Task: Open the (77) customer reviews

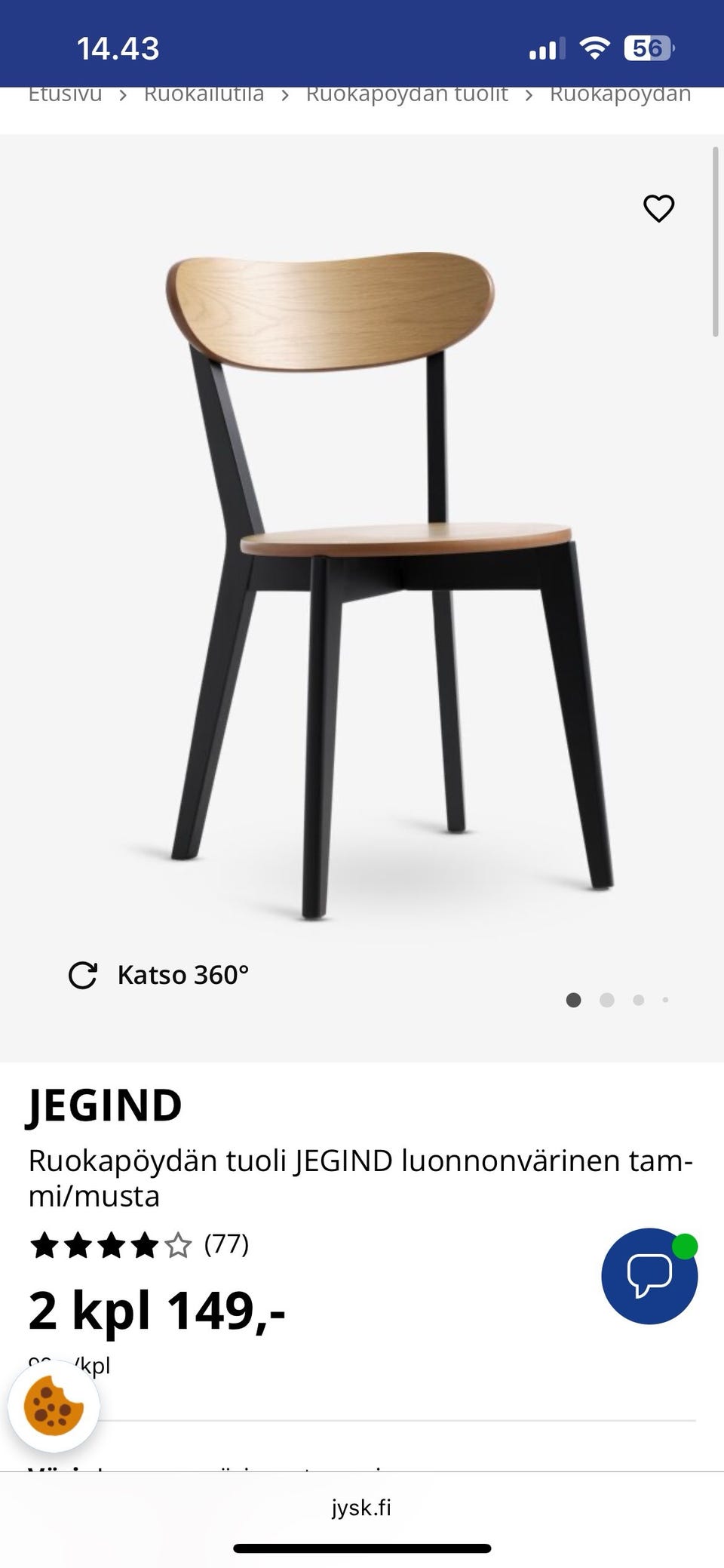Action: point(226,1244)
